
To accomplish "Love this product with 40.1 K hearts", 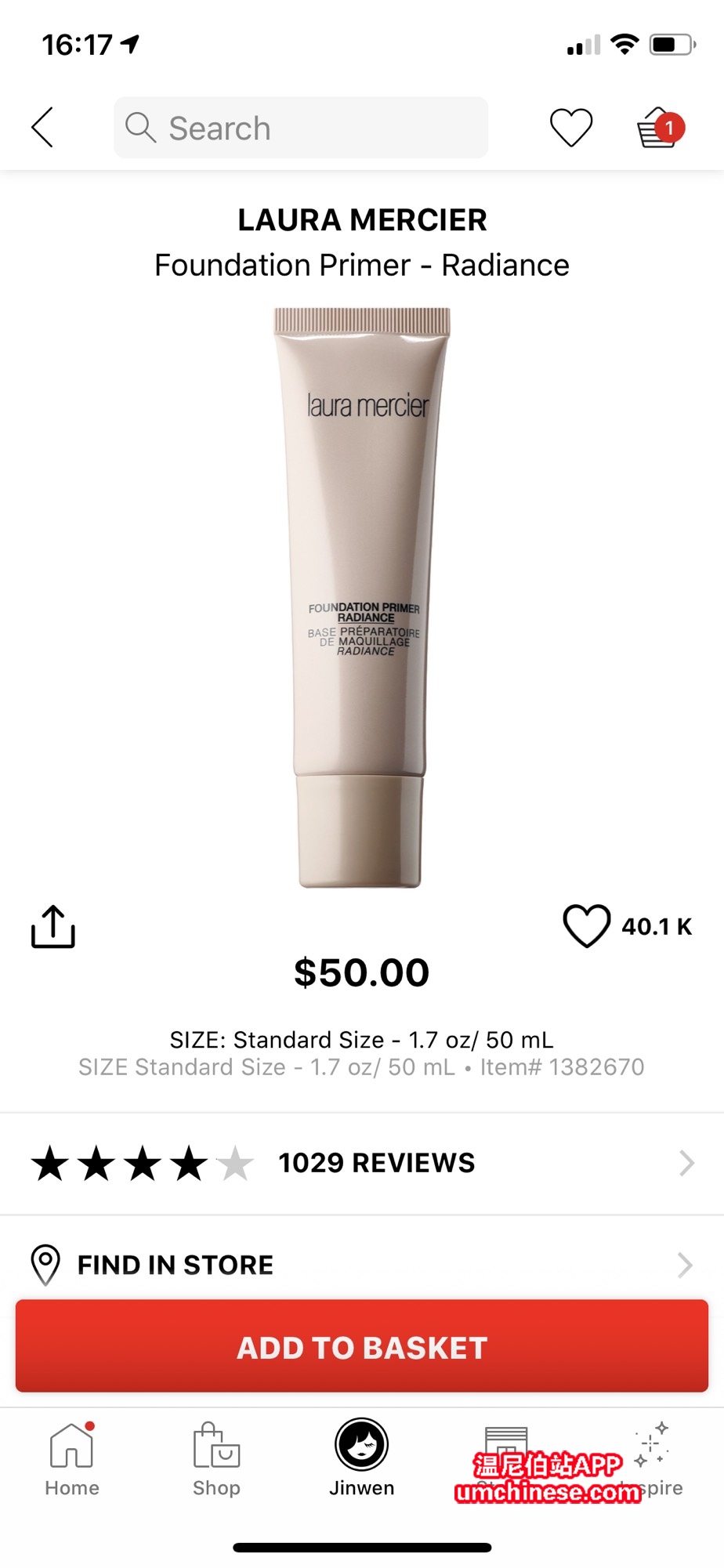I will [587, 926].
